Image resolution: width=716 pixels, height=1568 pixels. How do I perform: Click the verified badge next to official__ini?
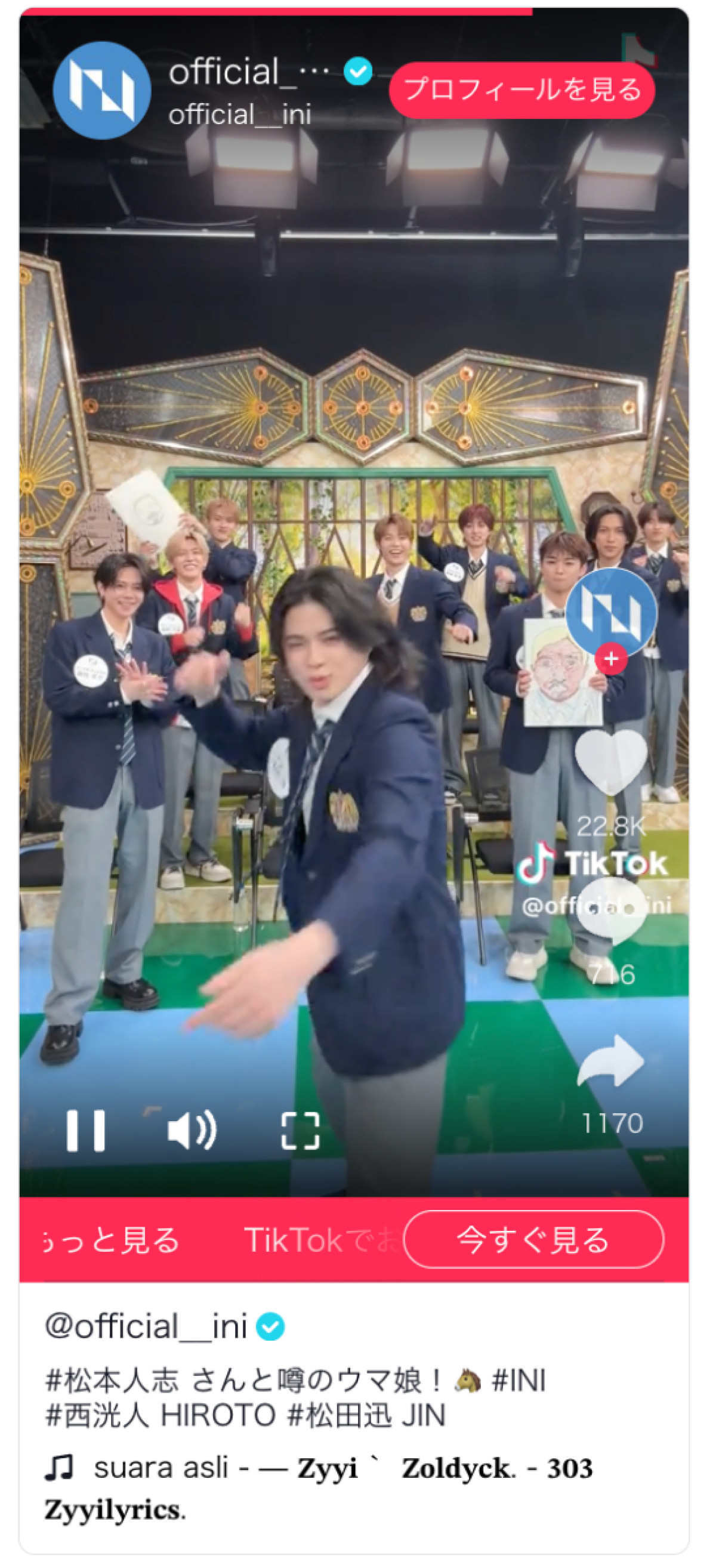point(359,70)
